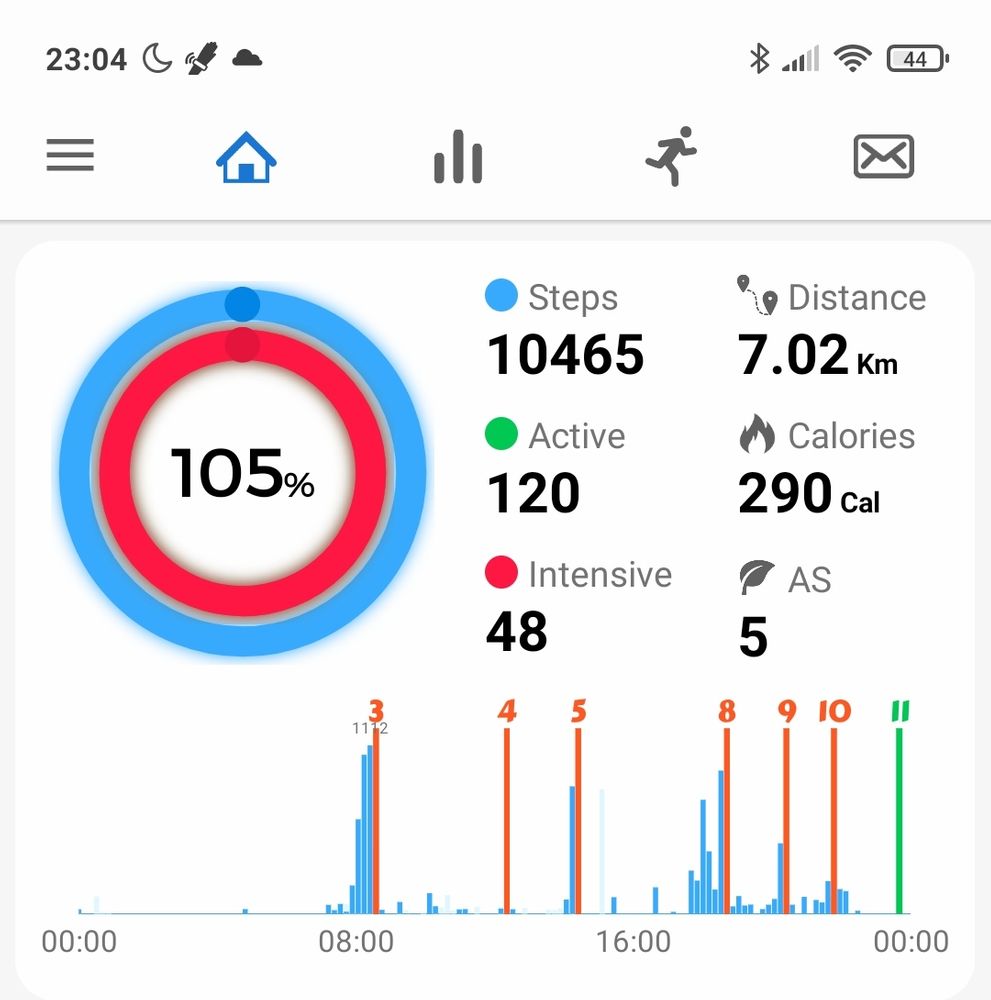Select the orange 8 hourly marker
Viewport: 991px width, 1000px height.
coord(727,710)
